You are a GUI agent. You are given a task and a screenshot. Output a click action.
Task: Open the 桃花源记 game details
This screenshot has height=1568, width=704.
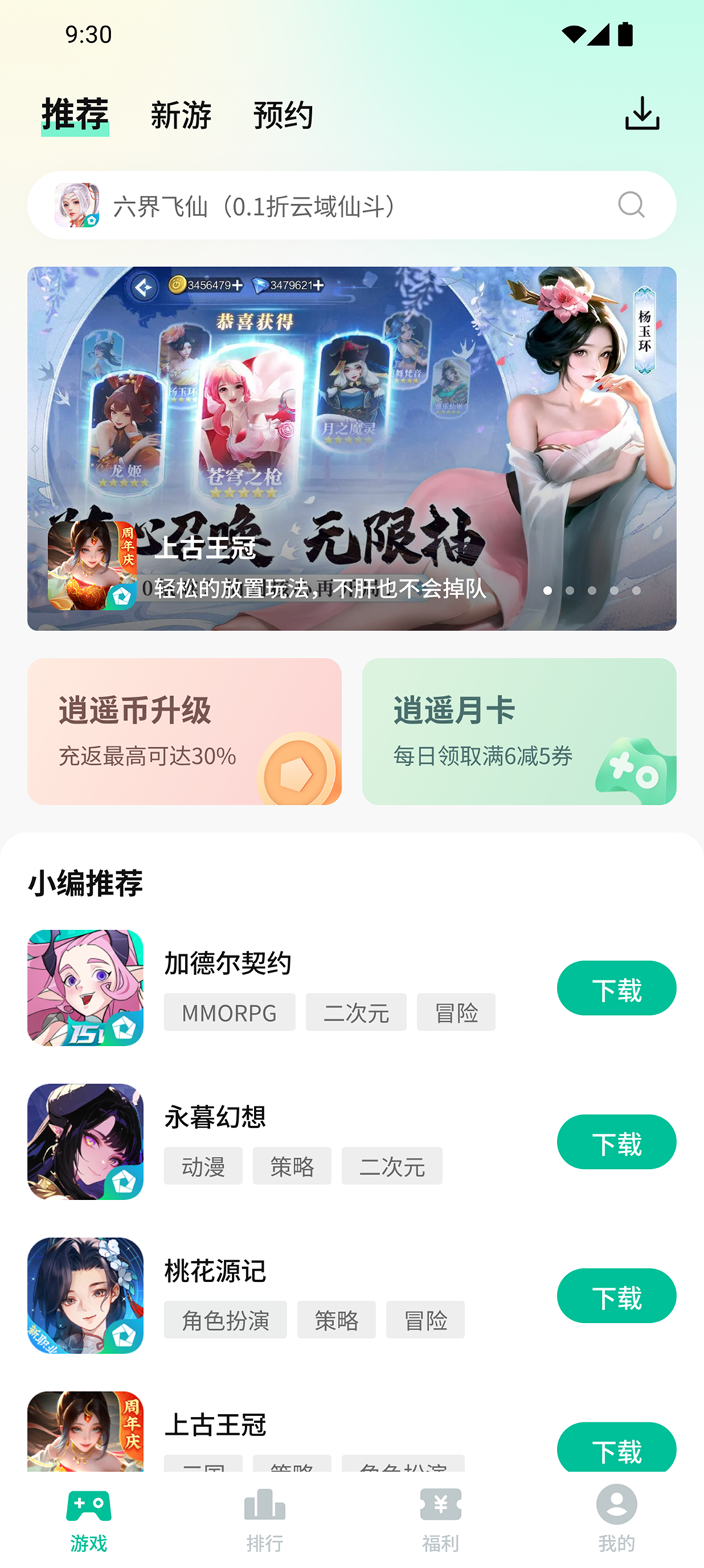215,1271
